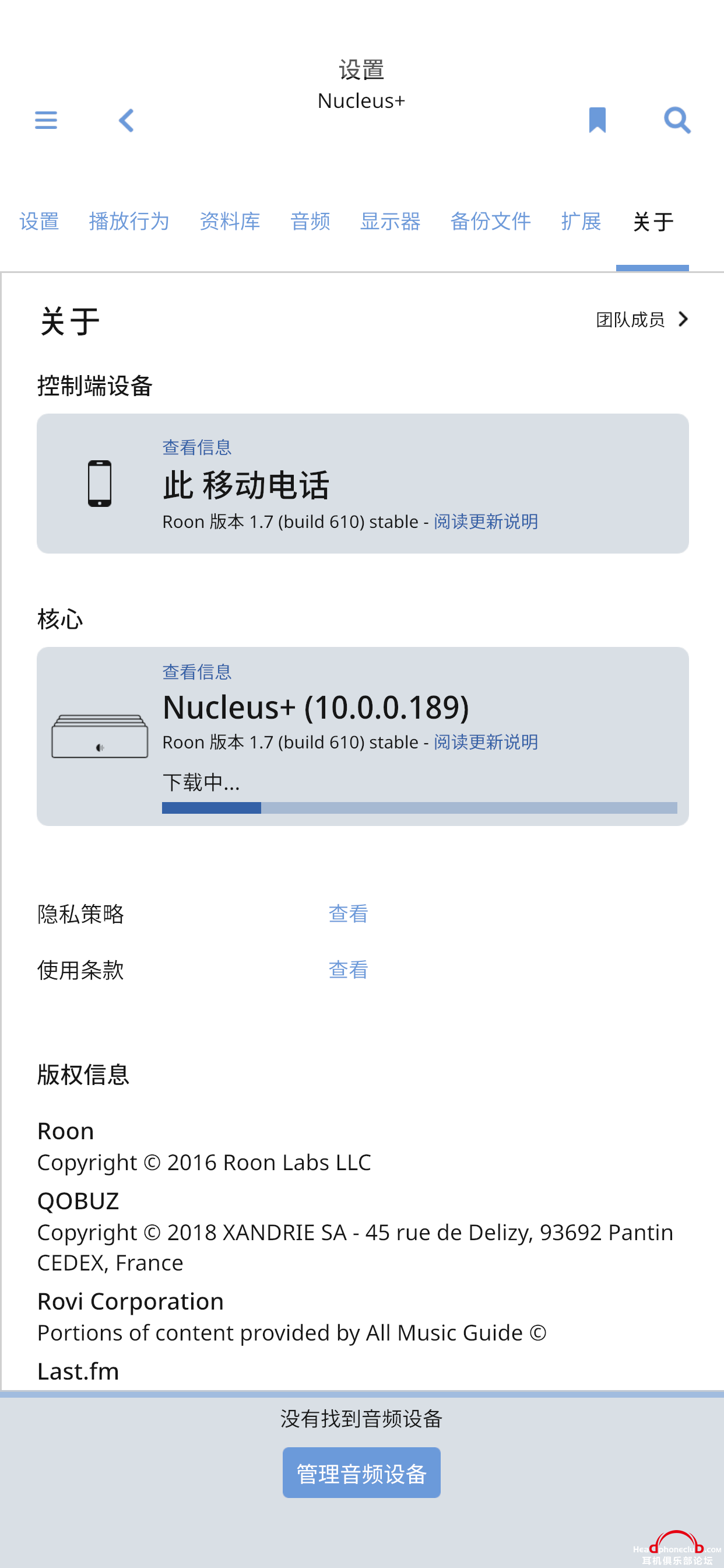Read update notes for Nucleus+ core
The width and height of the screenshot is (724, 1568).
486,742
